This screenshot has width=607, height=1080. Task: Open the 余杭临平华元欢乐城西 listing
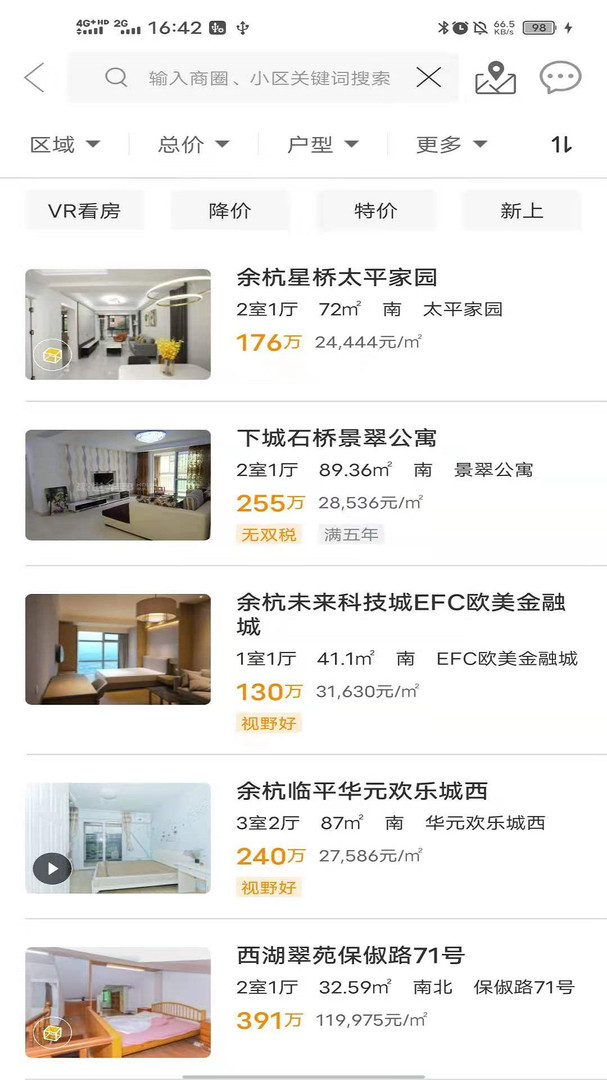[x=303, y=837]
